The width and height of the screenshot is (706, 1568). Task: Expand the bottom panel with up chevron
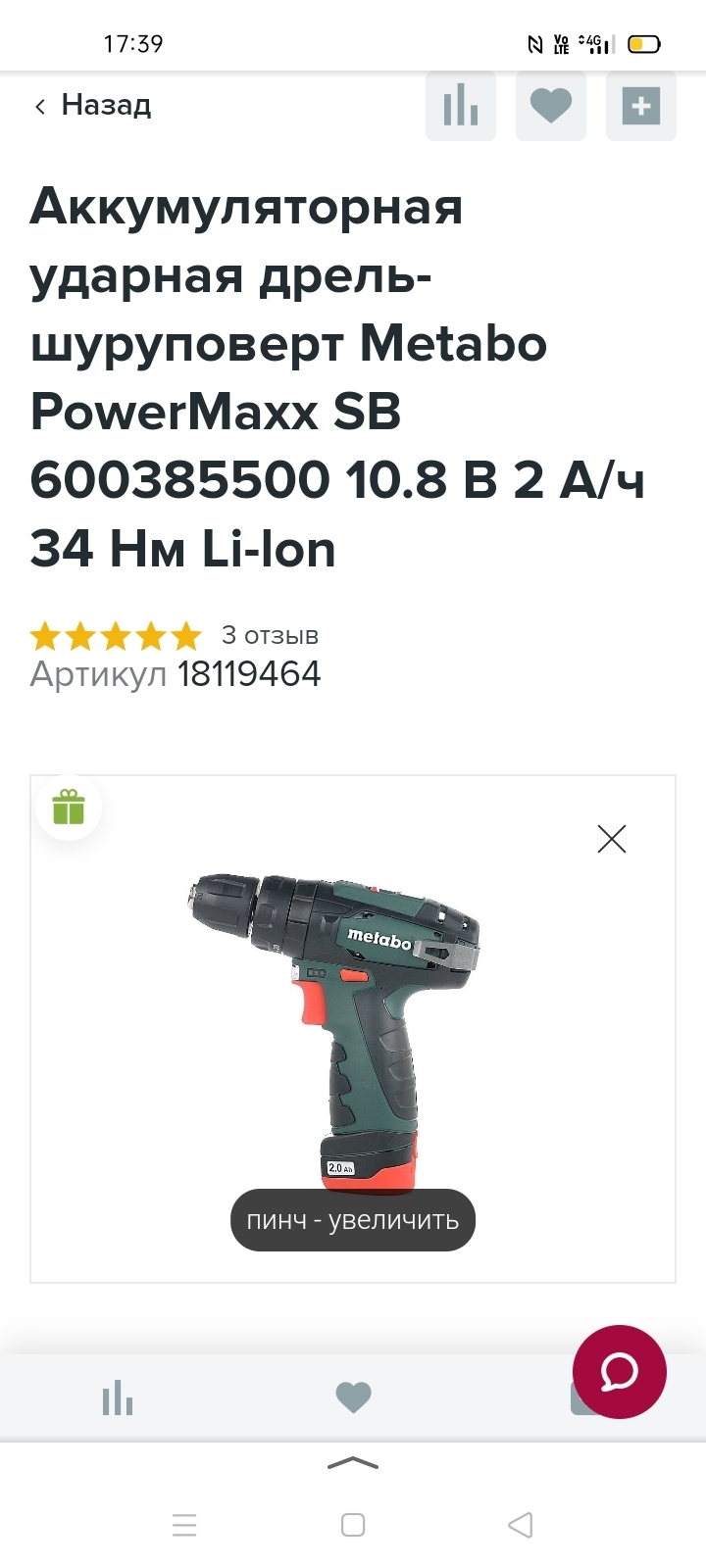[353, 1463]
